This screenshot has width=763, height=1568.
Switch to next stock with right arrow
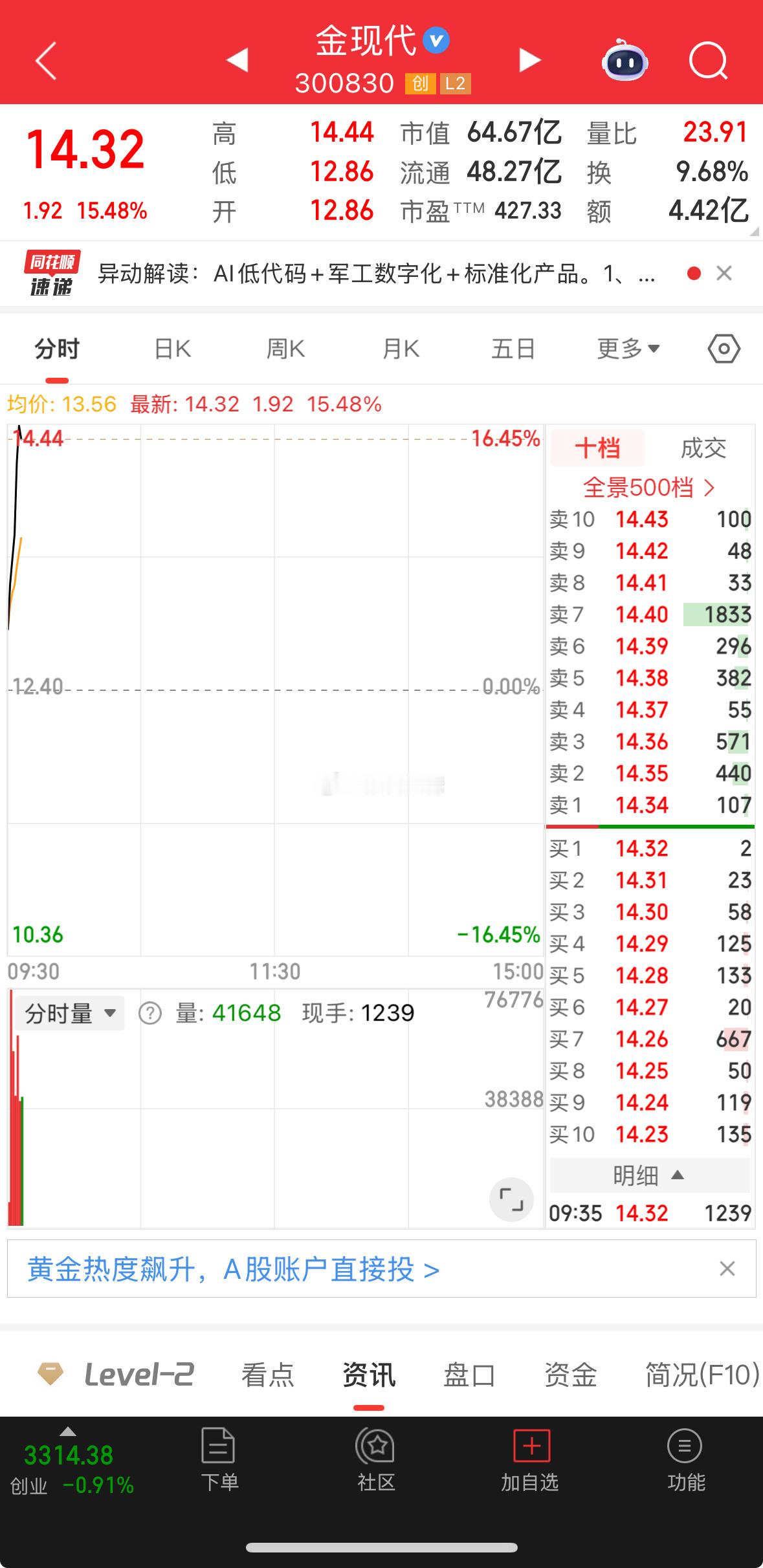coord(530,59)
